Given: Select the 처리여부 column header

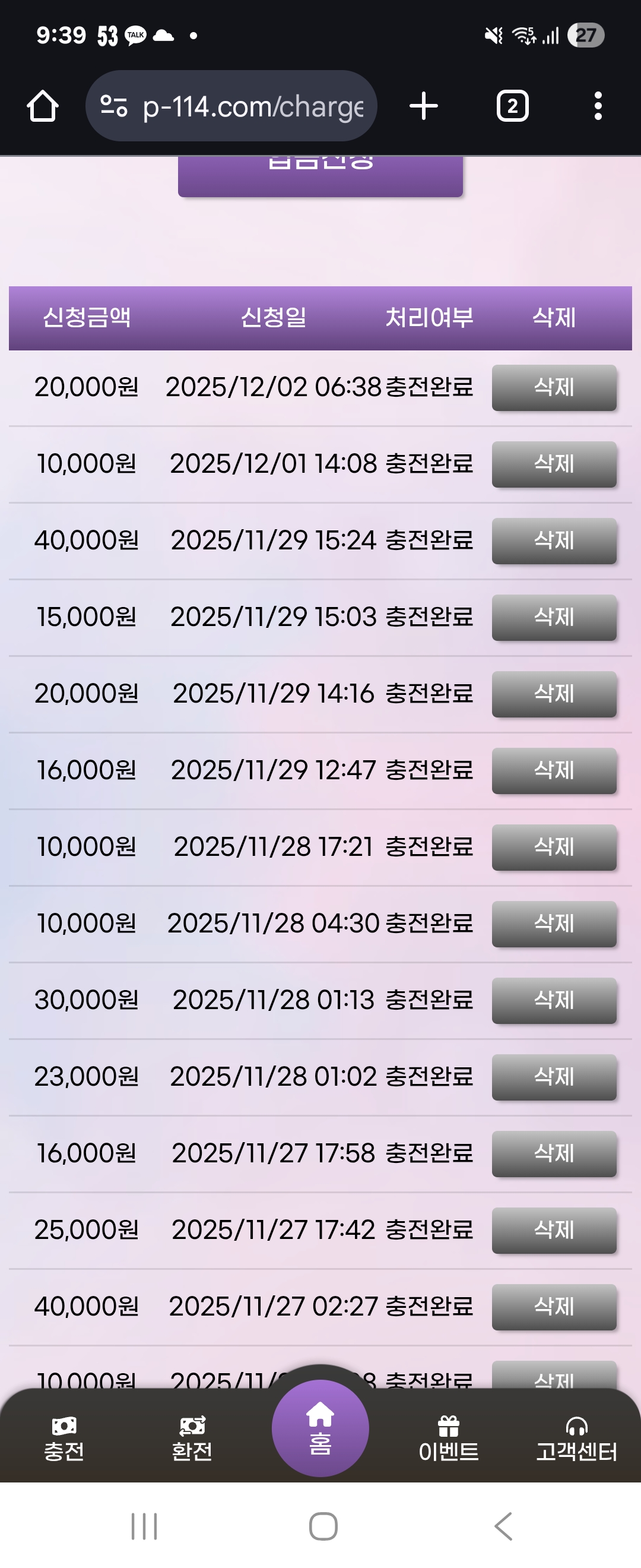Looking at the screenshot, I should (432, 319).
